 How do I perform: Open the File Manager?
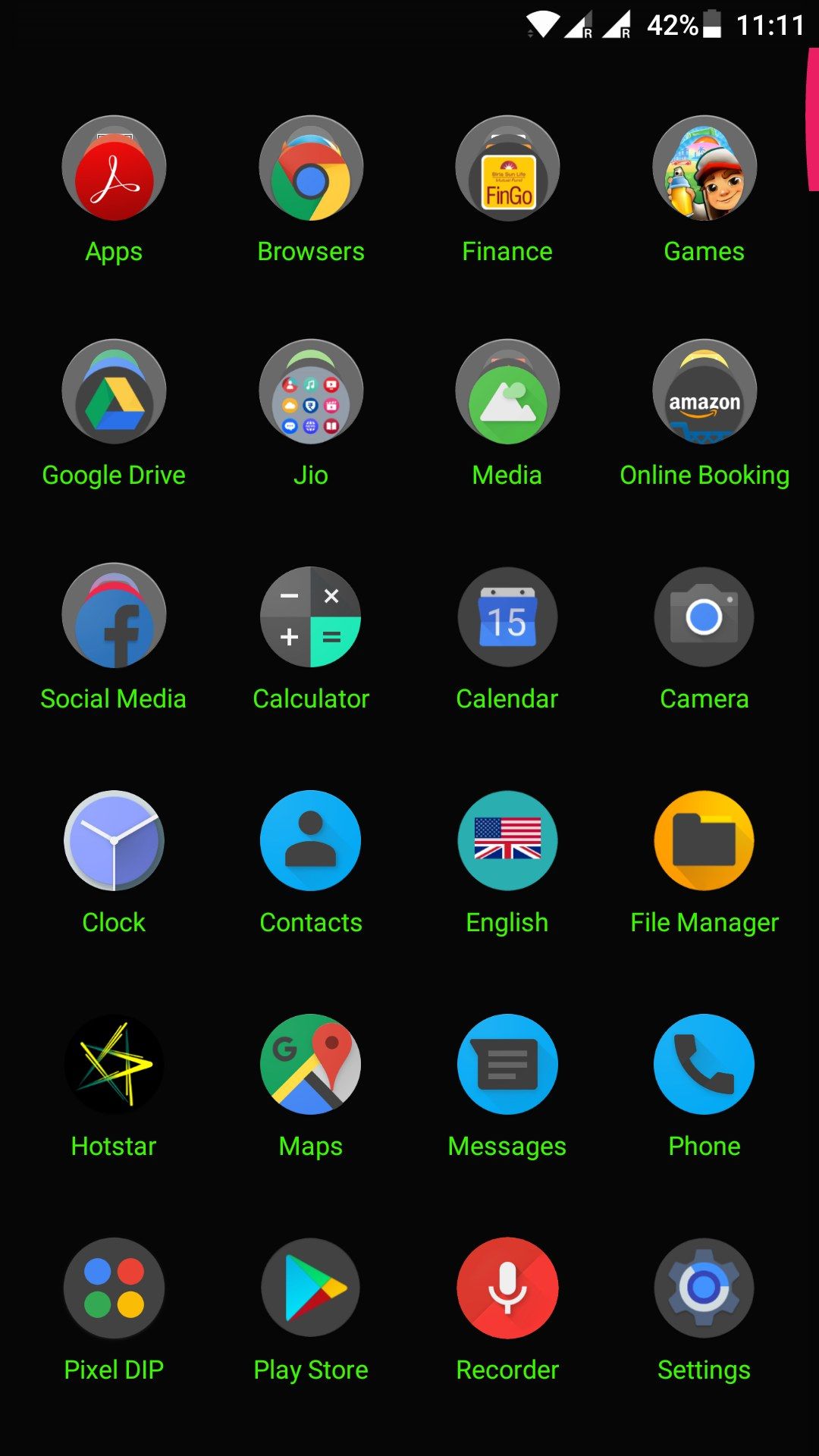coord(704,840)
